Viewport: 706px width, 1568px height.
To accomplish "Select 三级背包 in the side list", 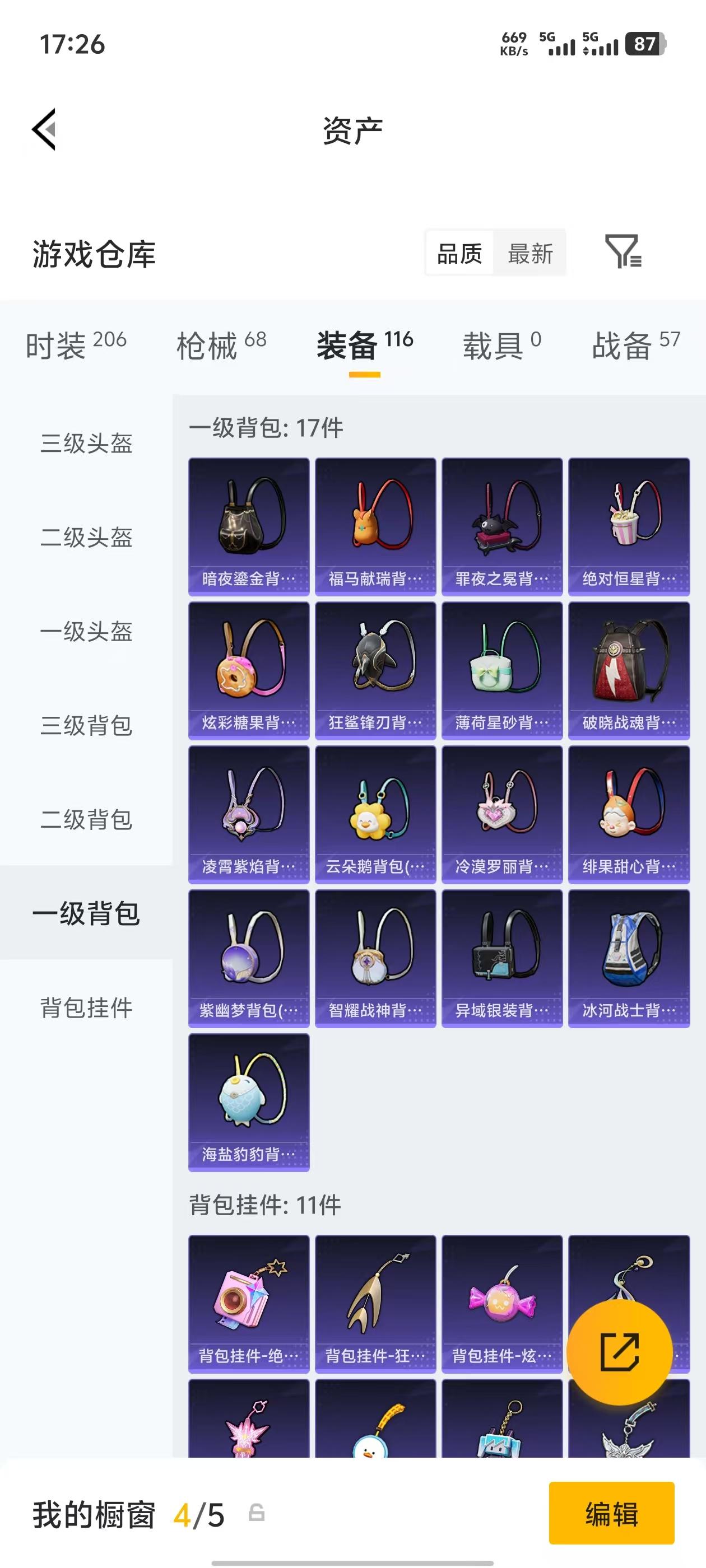I will (86, 725).
